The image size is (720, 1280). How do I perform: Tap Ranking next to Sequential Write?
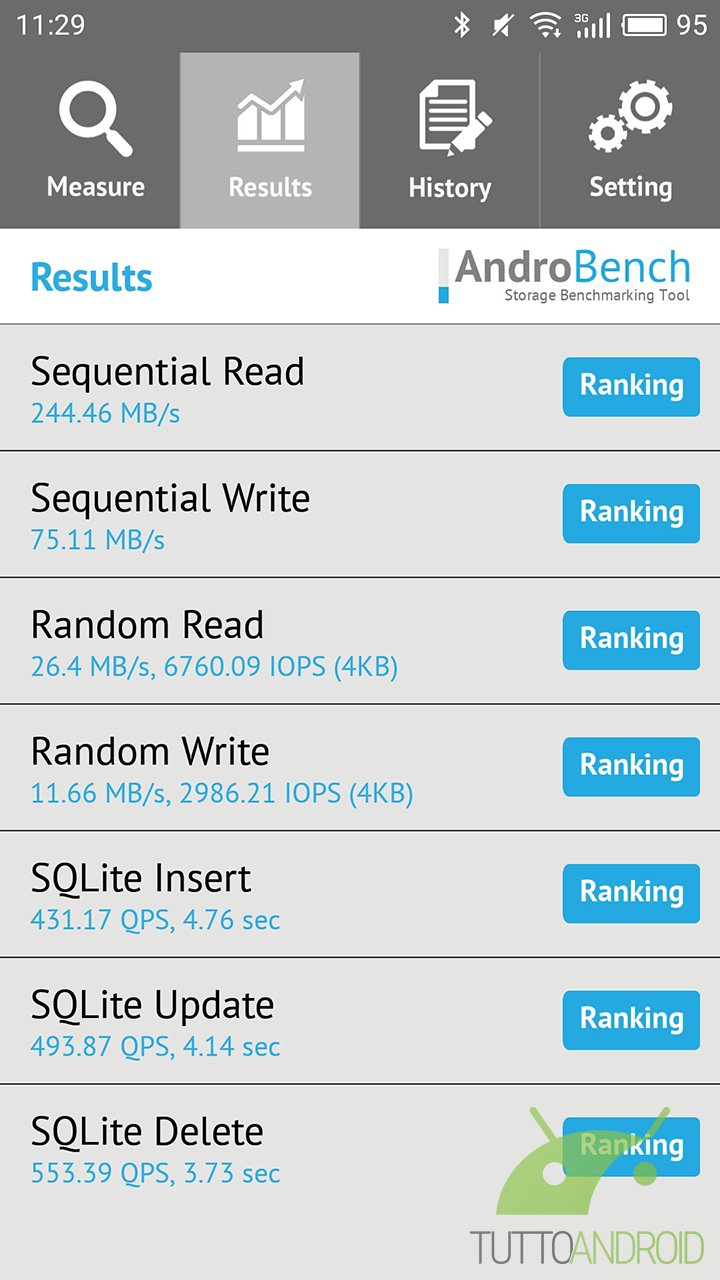pyautogui.click(x=631, y=513)
